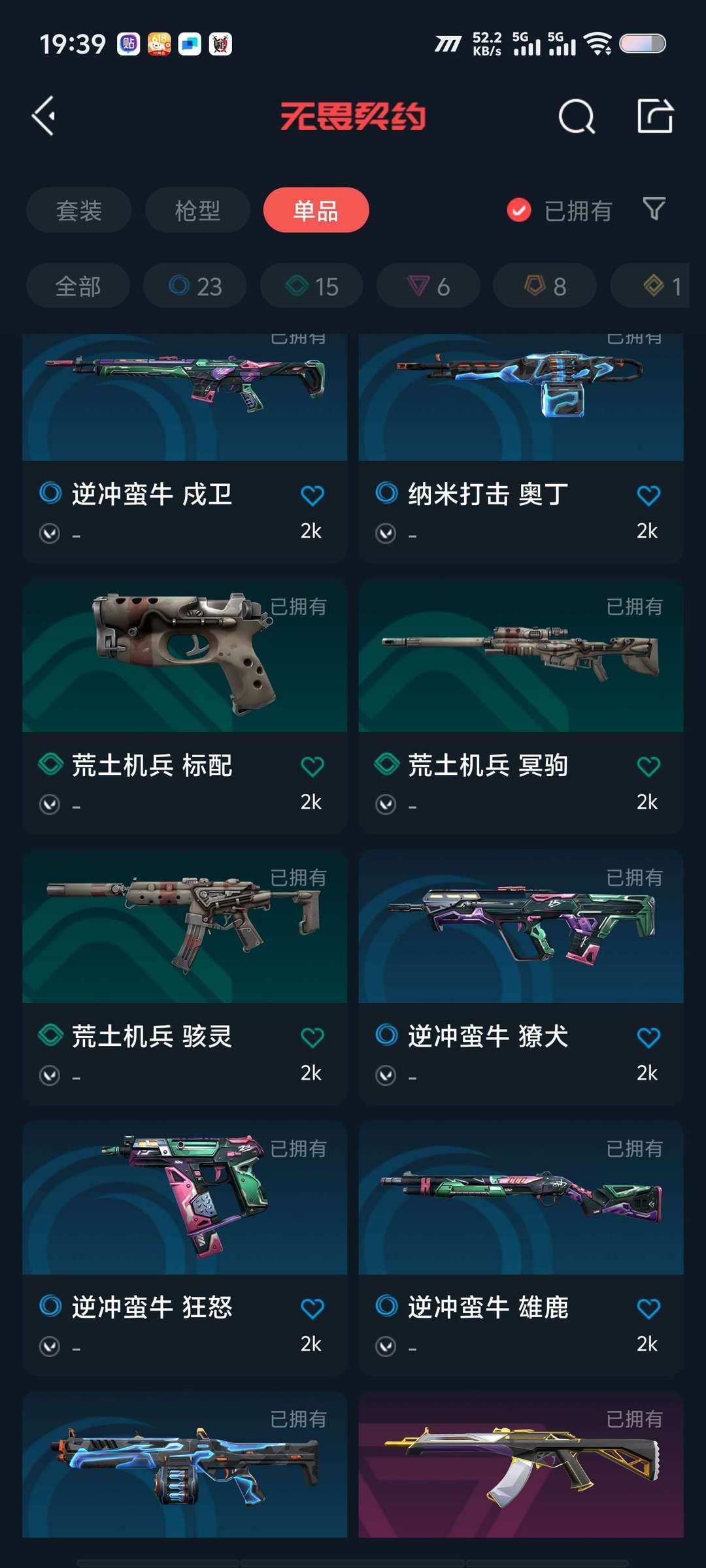Select the 全部 rarity chip
706x1568 pixels.
(x=78, y=286)
